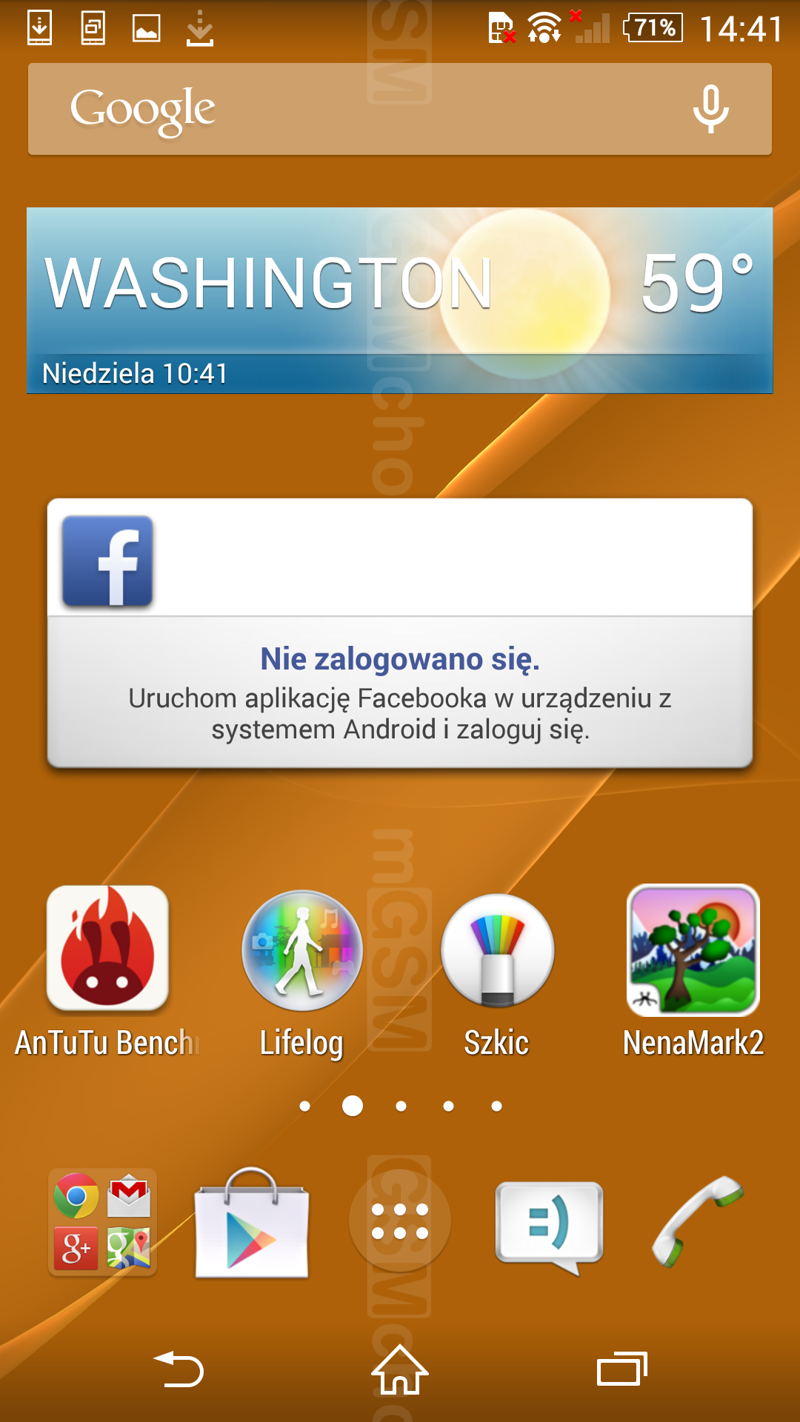Open the Washington weather widget
This screenshot has height=1422, width=800.
[x=400, y=300]
